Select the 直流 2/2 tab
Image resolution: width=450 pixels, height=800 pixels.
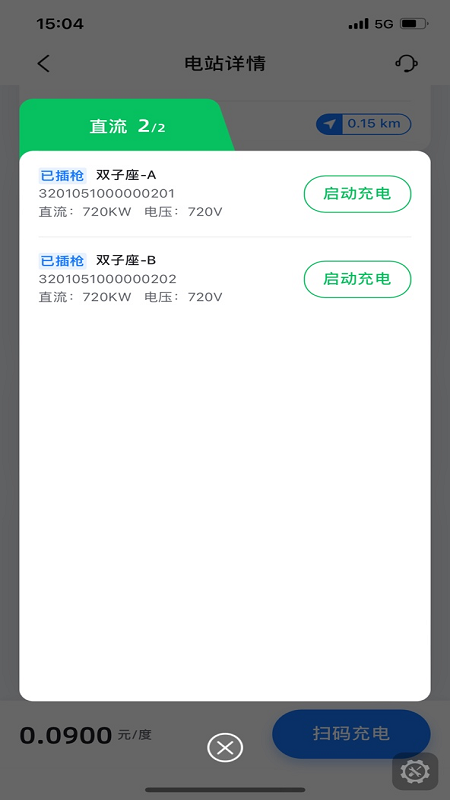point(127,126)
